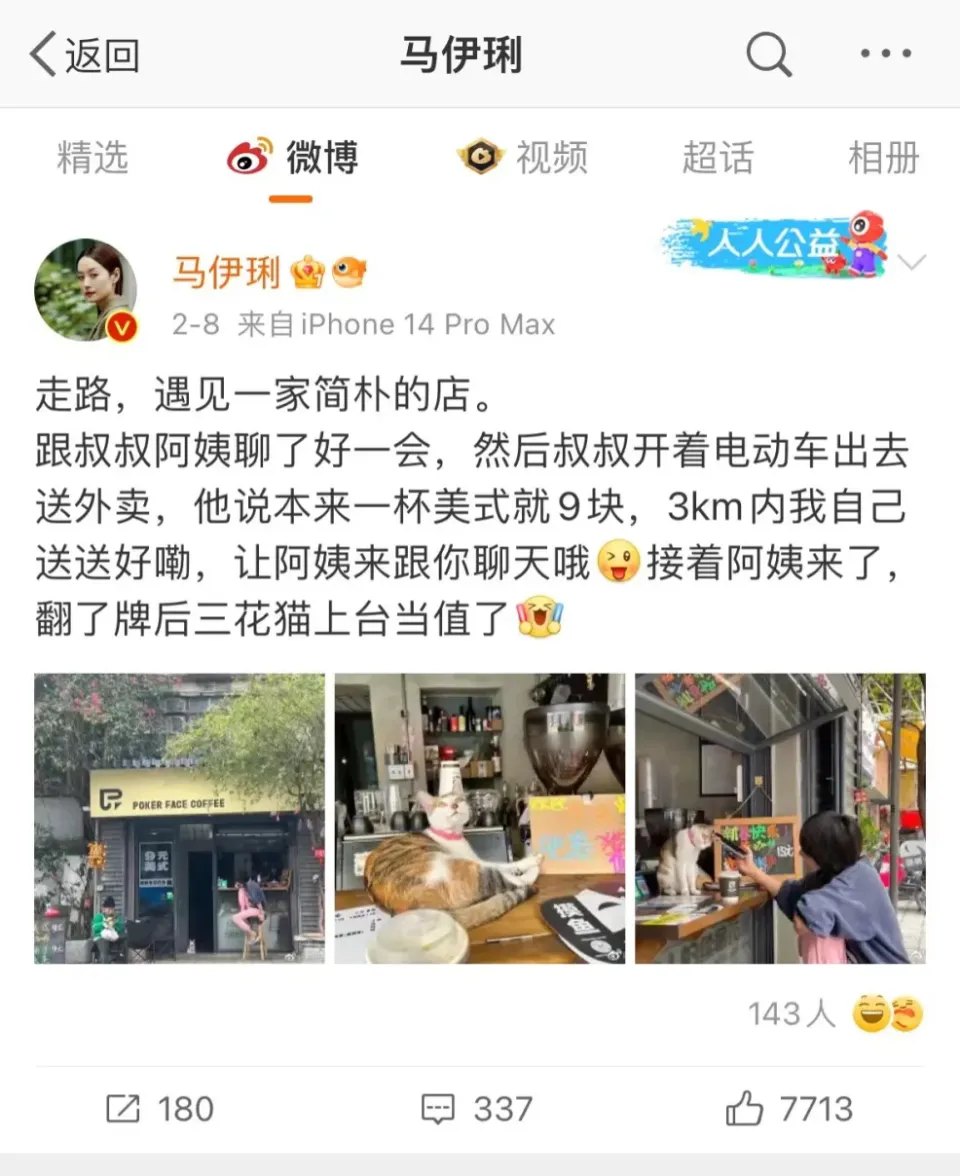
Task: View the 143人 reactions list
Action: tap(835, 1014)
